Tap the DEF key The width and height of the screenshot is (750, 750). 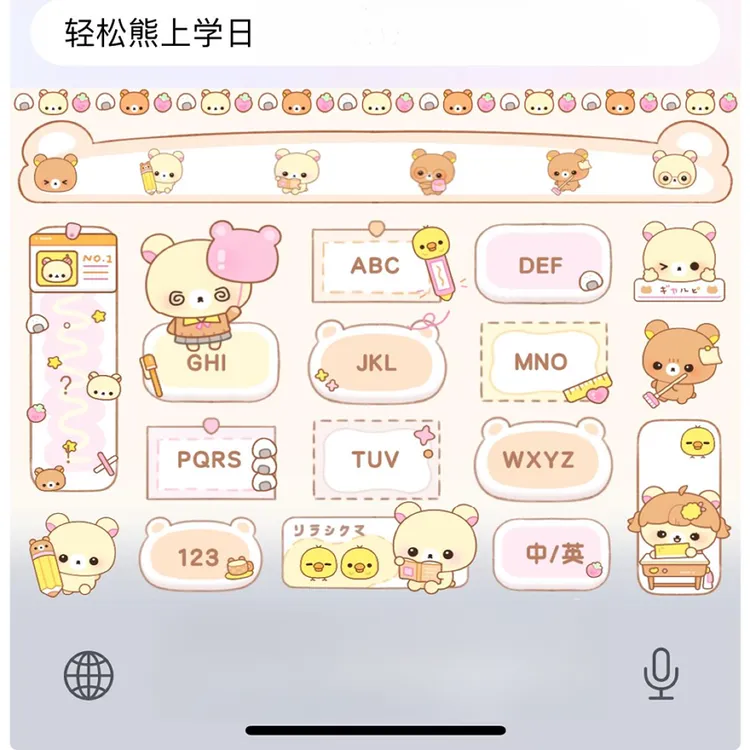tap(543, 264)
